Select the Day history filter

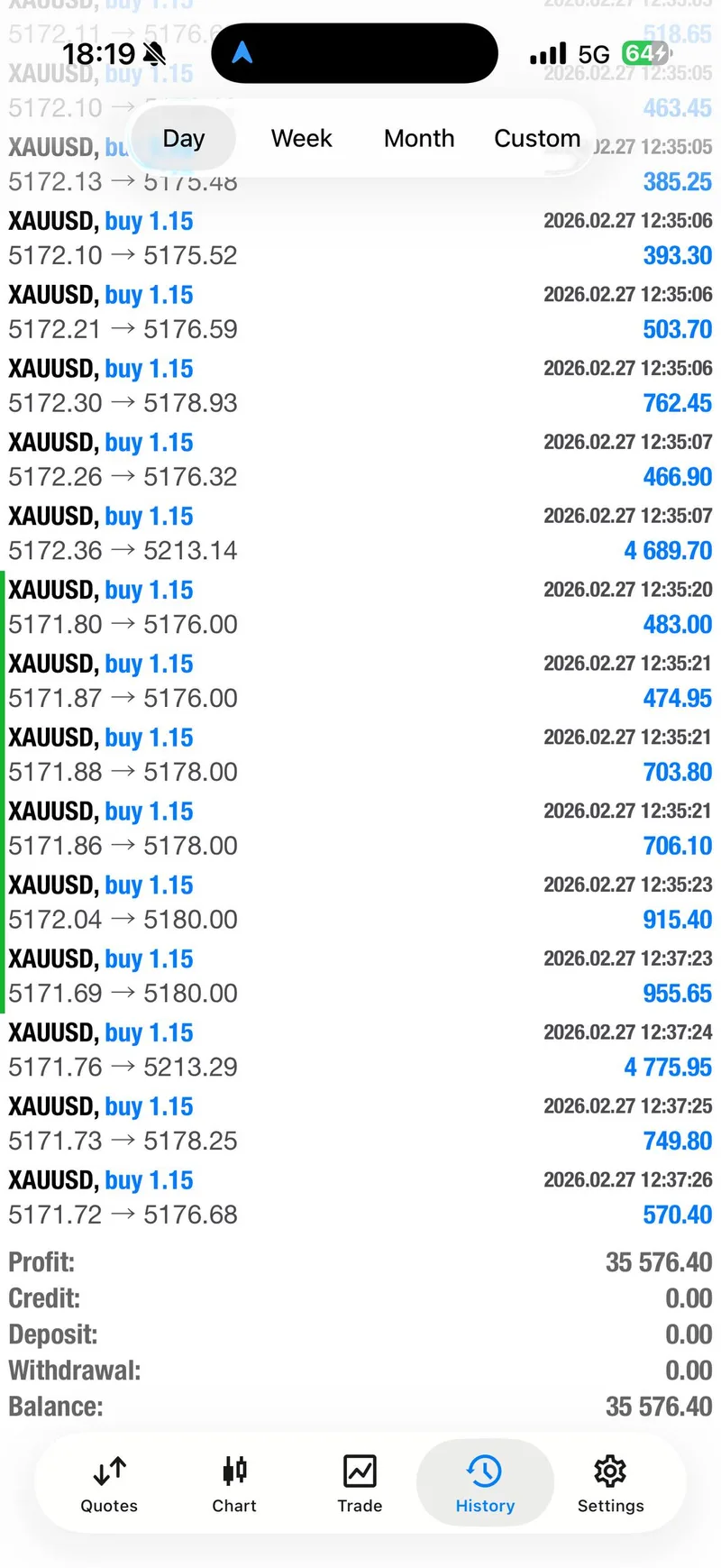(183, 138)
